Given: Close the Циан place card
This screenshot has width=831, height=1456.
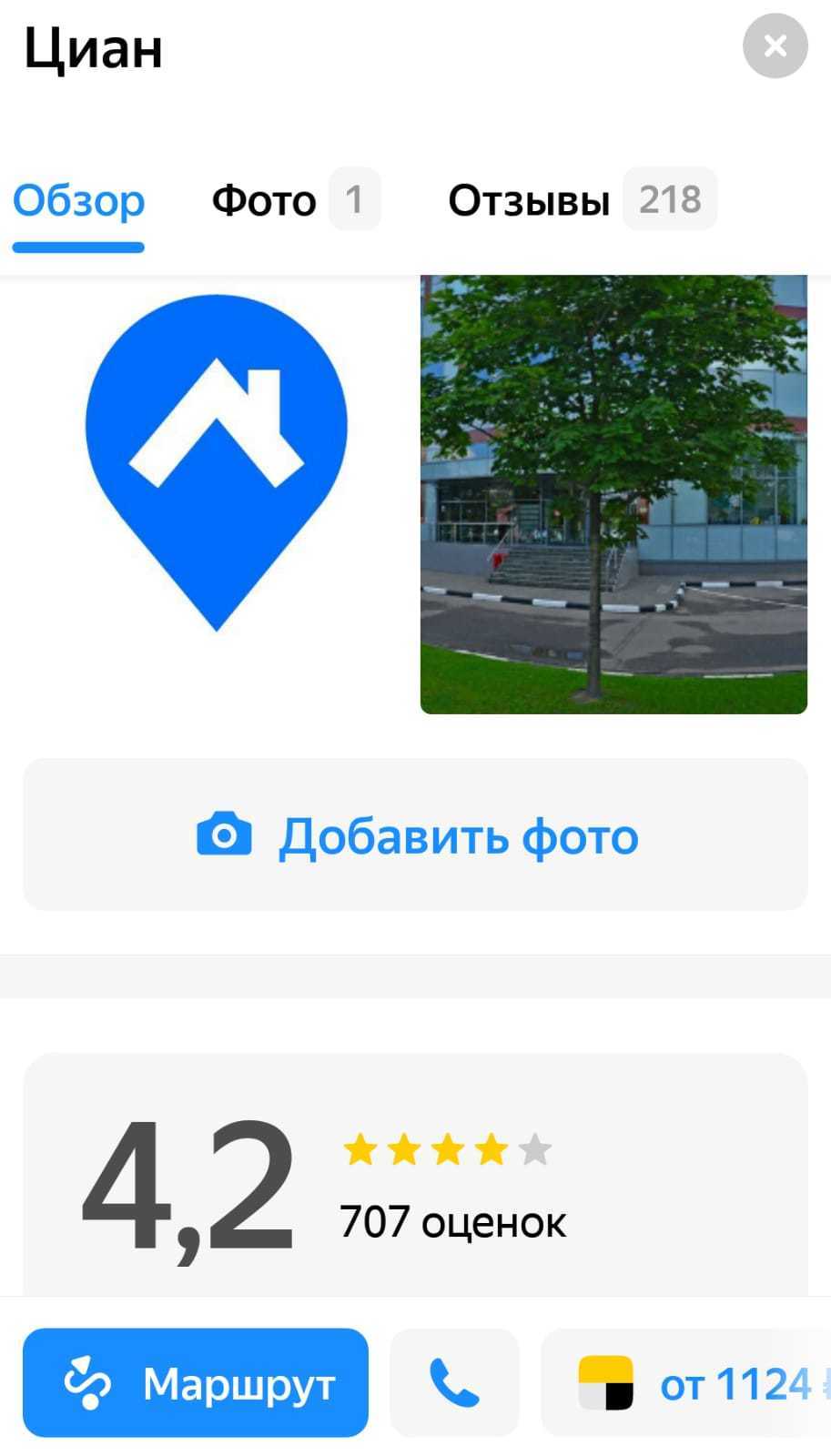Looking at the screenshot, I should 775,45.
